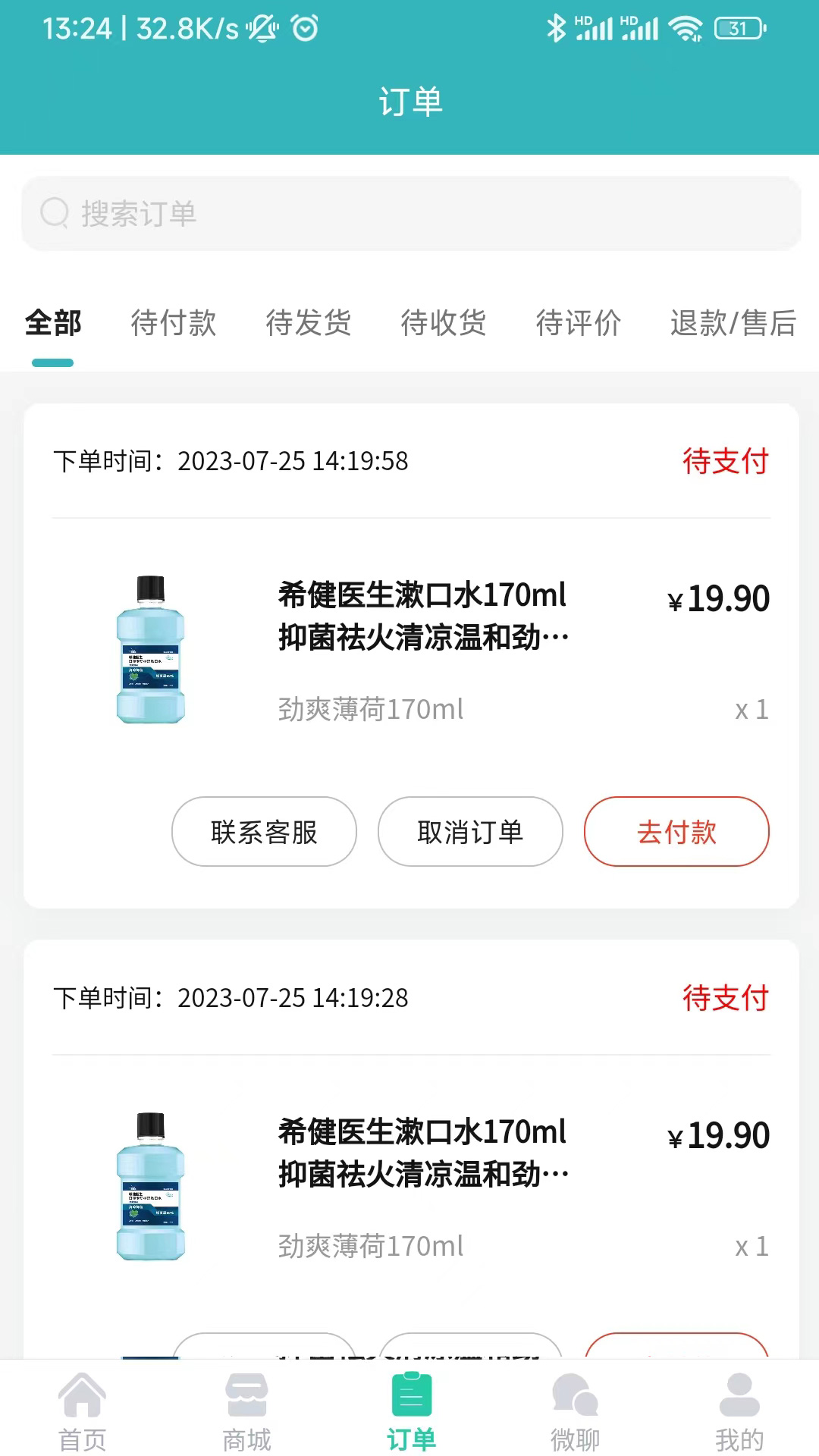Go to the 首页 home tab
819x1456 pixels.
point(82,1412)
